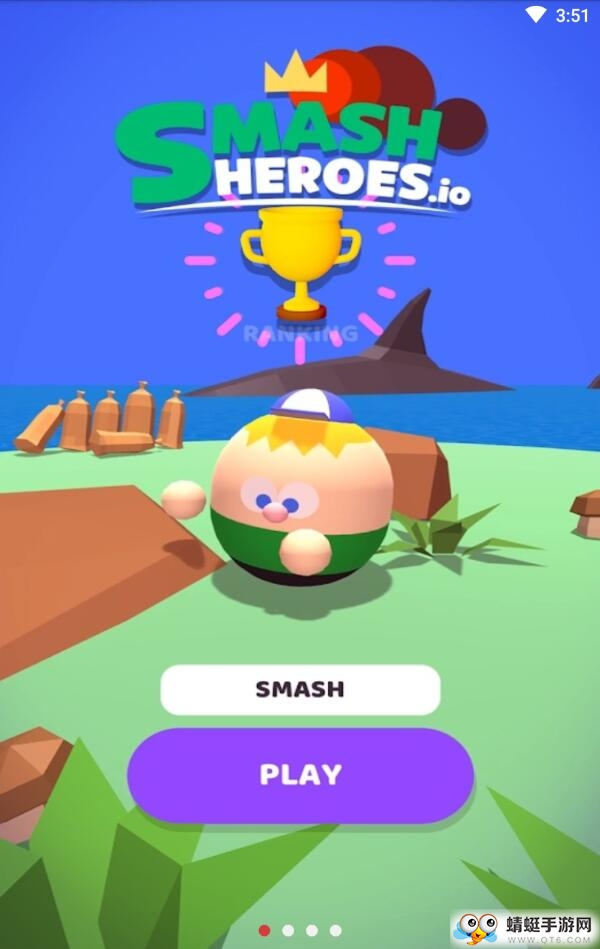Edit the player name field showing SMASH
Image resolution: width=600 pixels, height=949 pixels.
click(300, 689)
